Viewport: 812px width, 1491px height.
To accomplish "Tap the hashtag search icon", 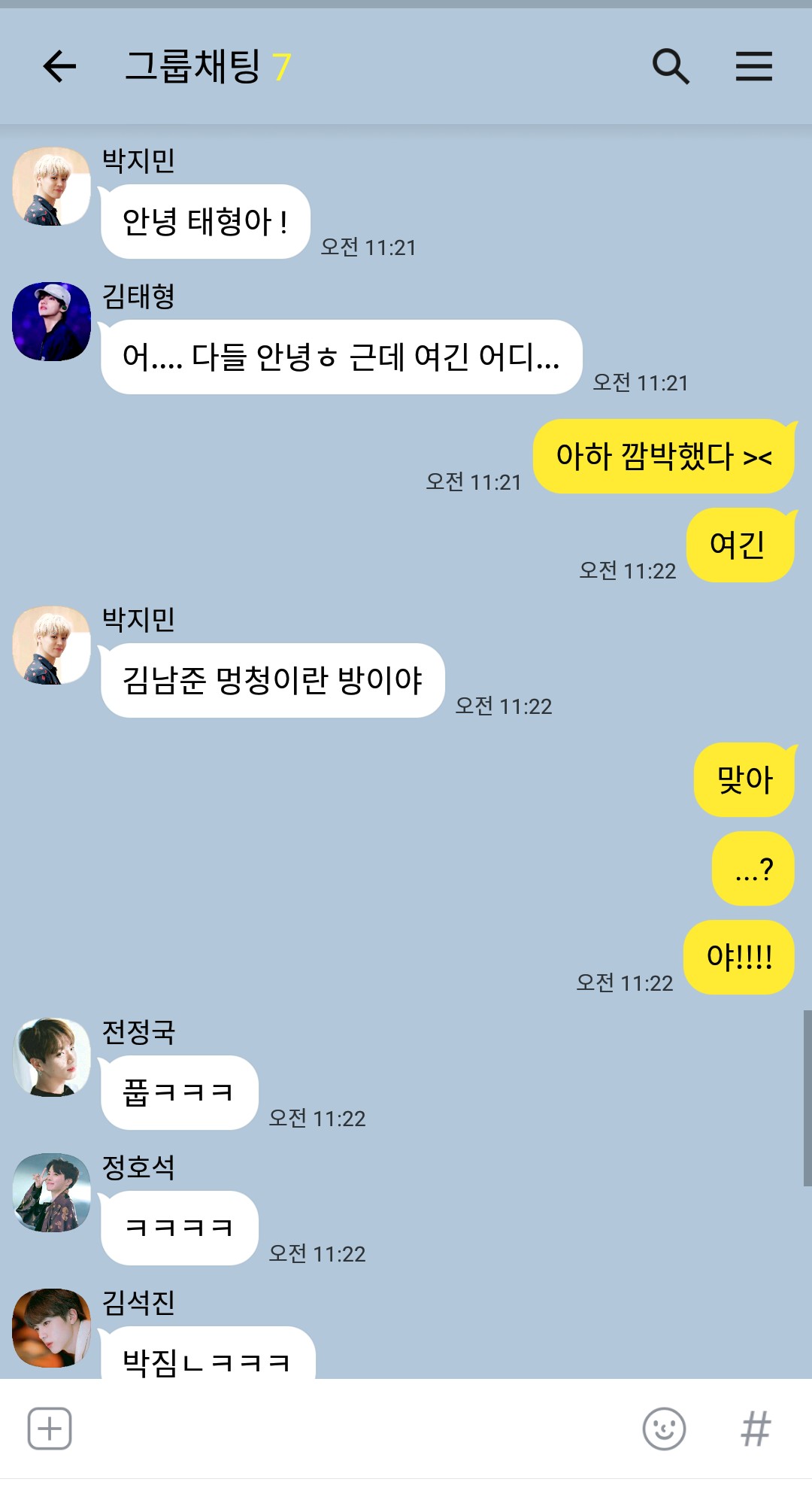I will pyautogui.click(x=756, y=1428).
